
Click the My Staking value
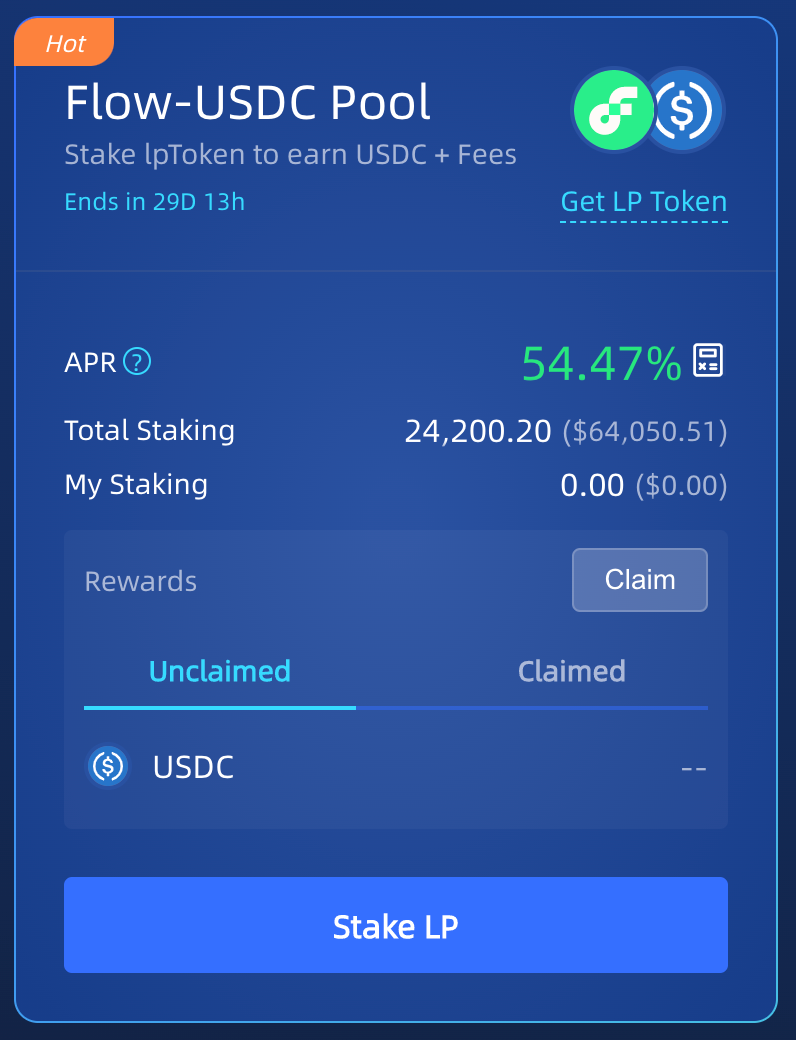click(592, 484)
